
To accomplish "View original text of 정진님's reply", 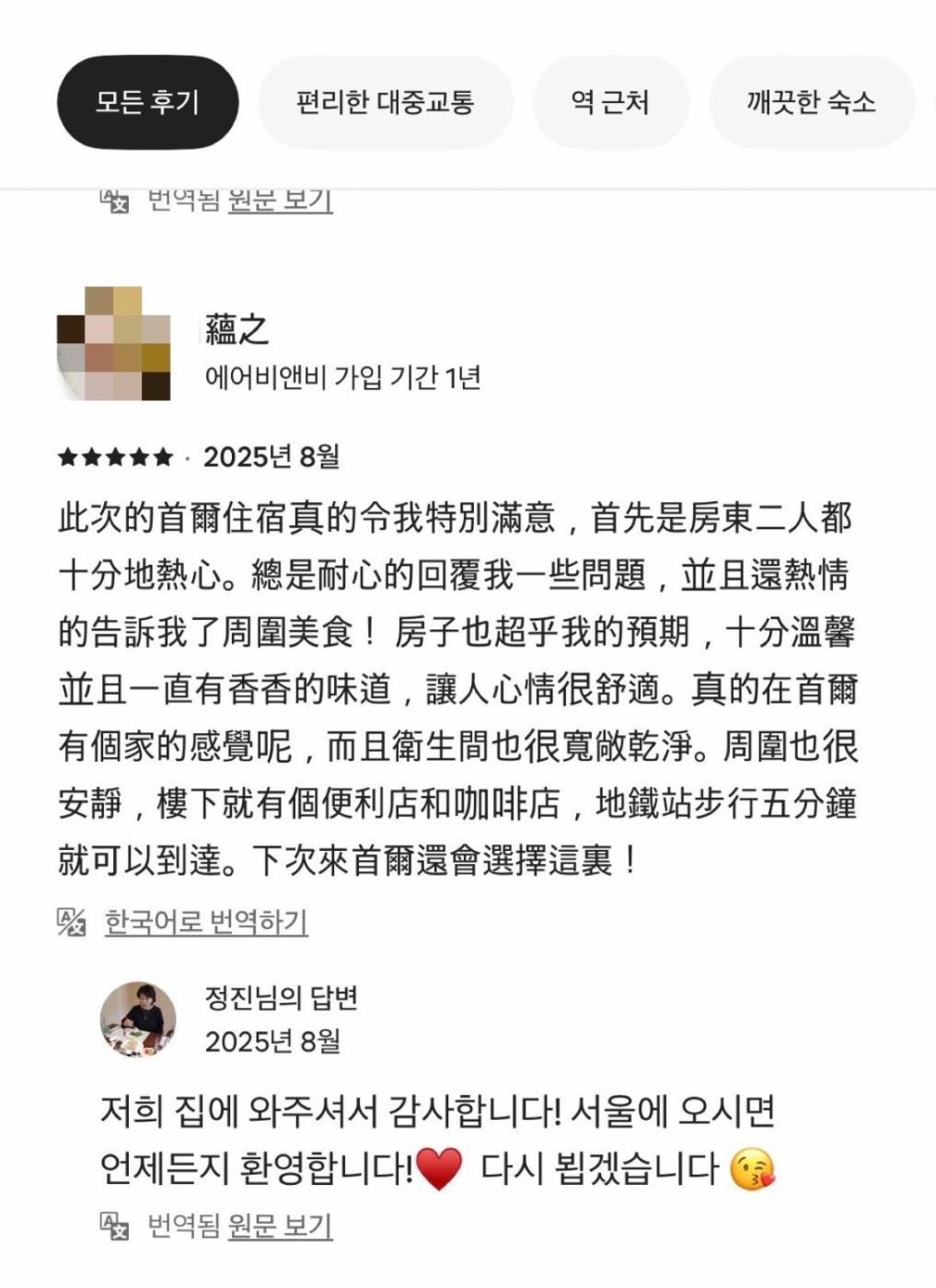I will (x=280, y=1225).
